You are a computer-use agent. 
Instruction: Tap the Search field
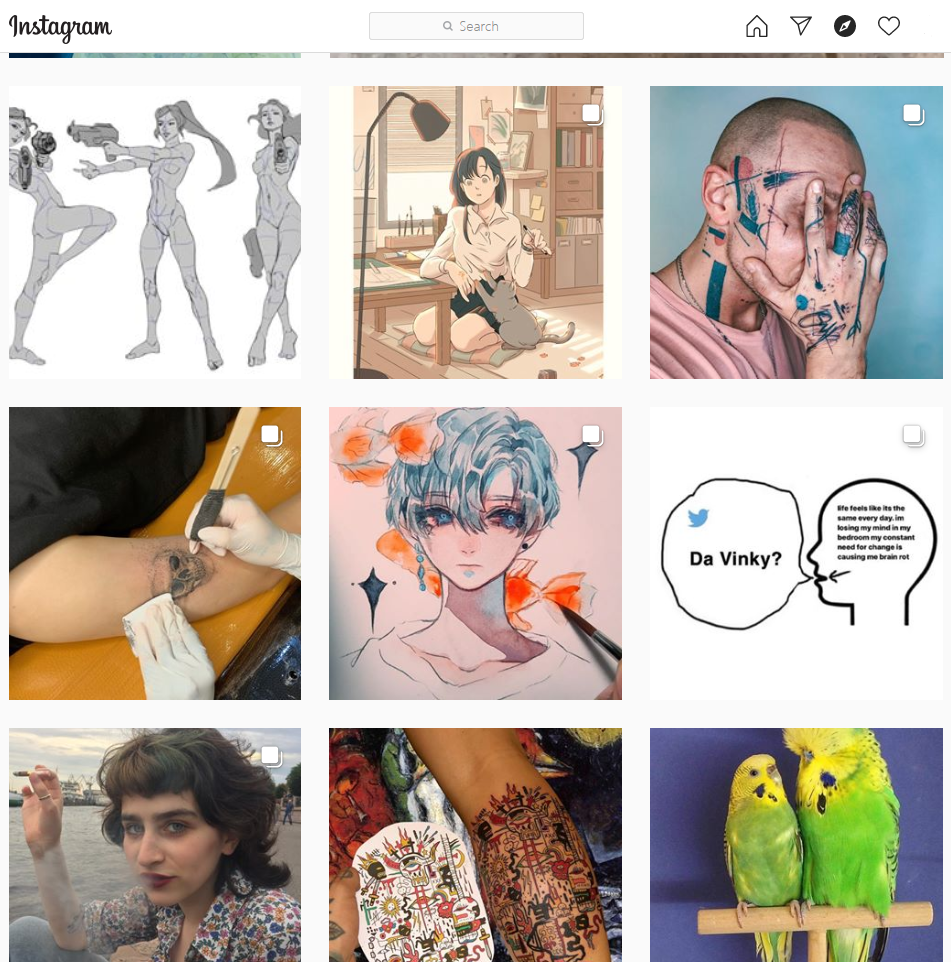click(476, 26)
